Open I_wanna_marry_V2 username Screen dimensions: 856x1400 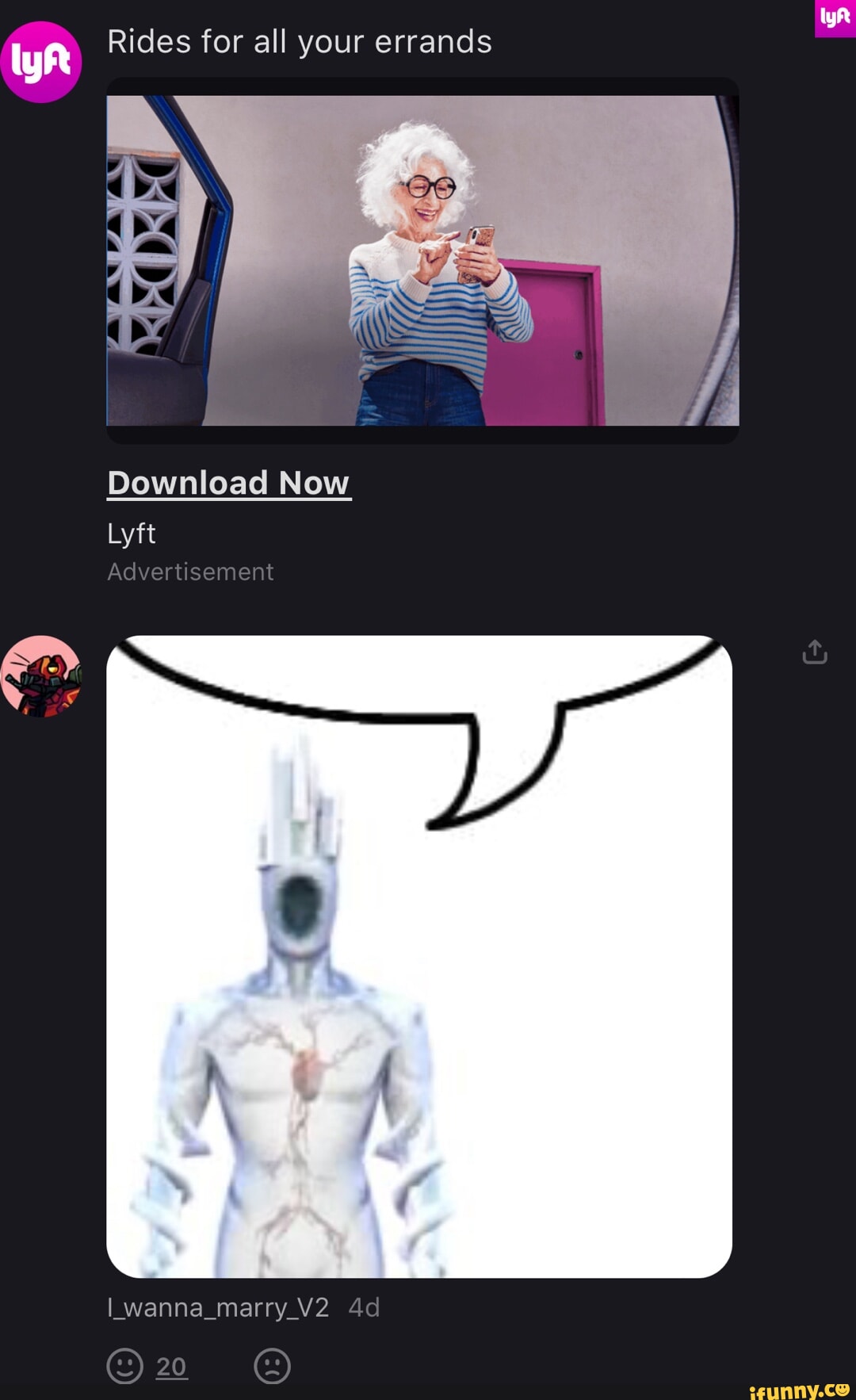point(218,1307)
